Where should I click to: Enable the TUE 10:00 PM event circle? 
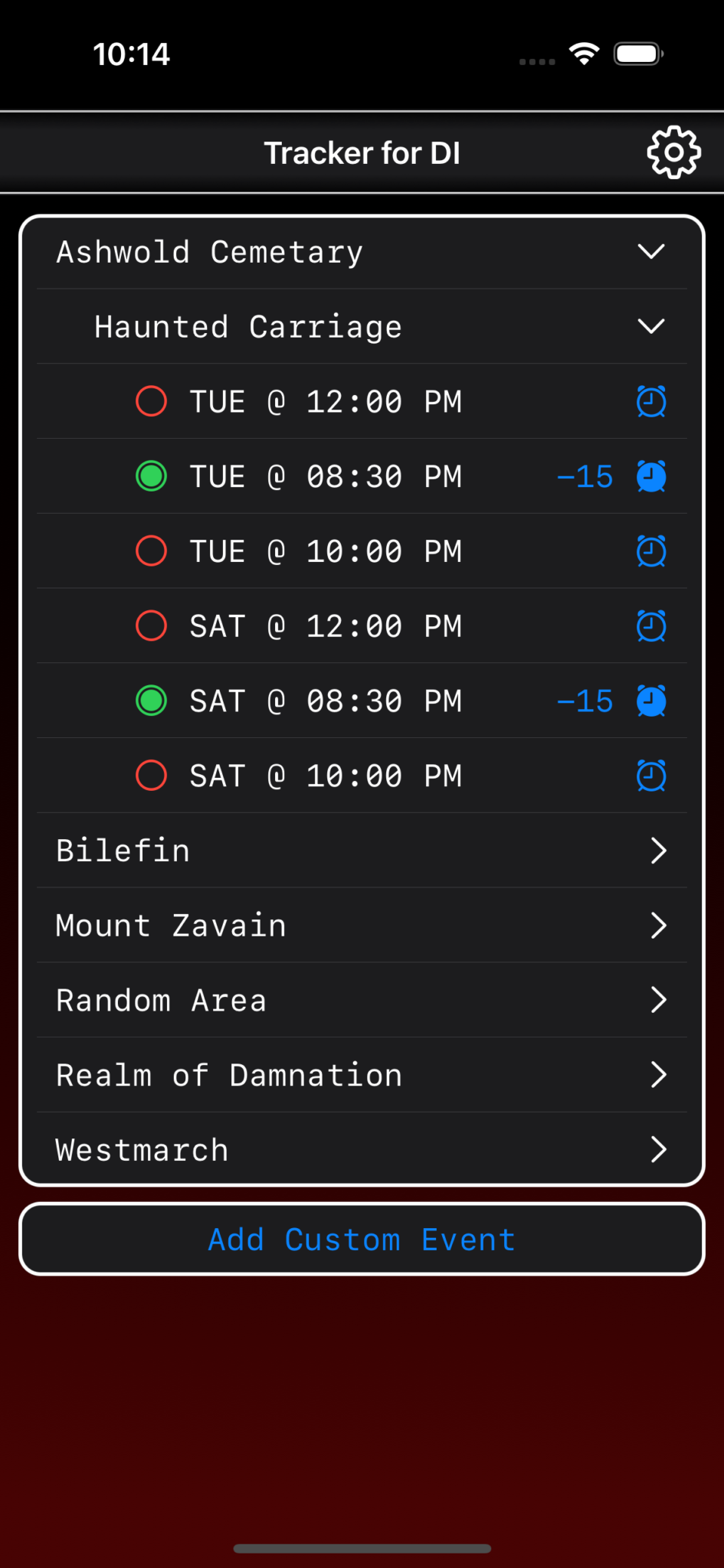151,551
